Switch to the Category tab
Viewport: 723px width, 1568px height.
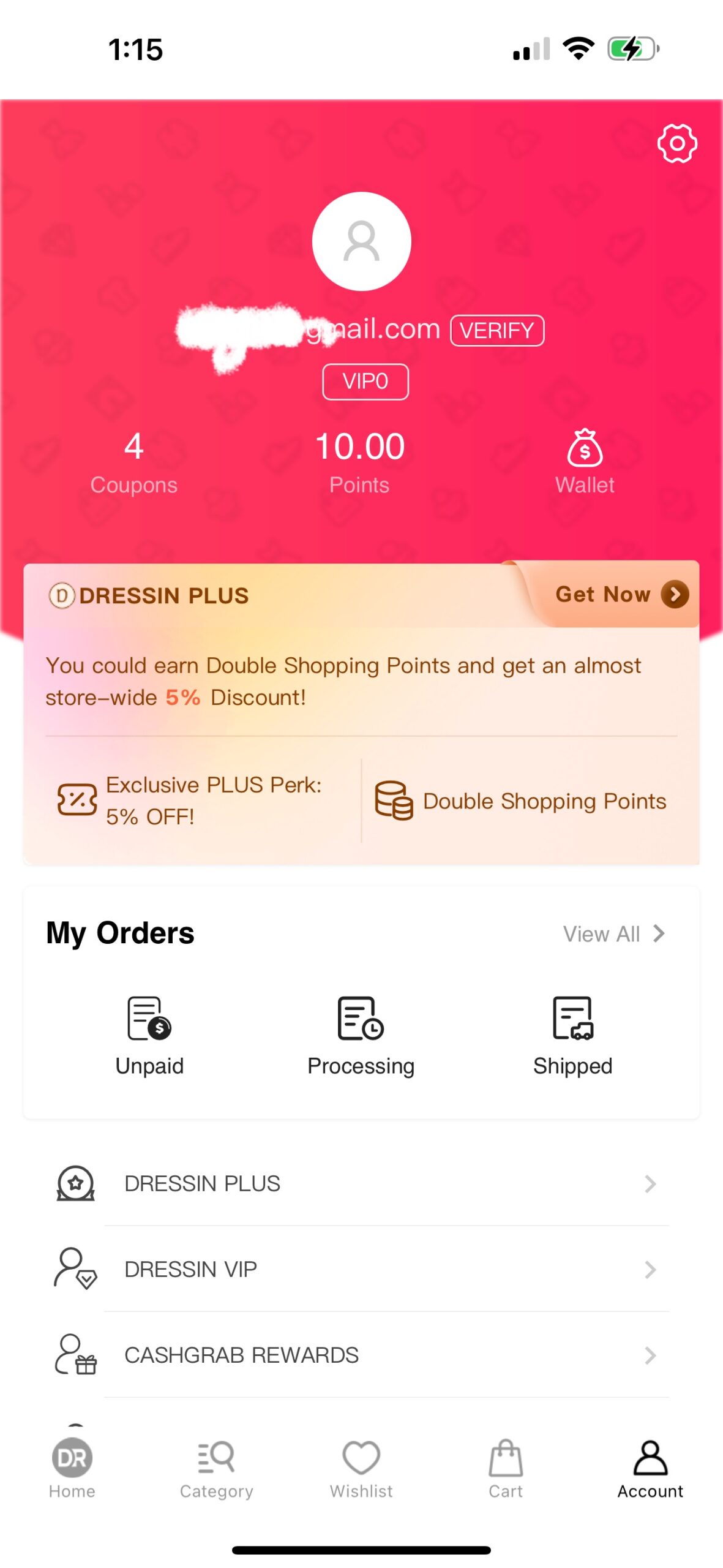pos(216,1468)
